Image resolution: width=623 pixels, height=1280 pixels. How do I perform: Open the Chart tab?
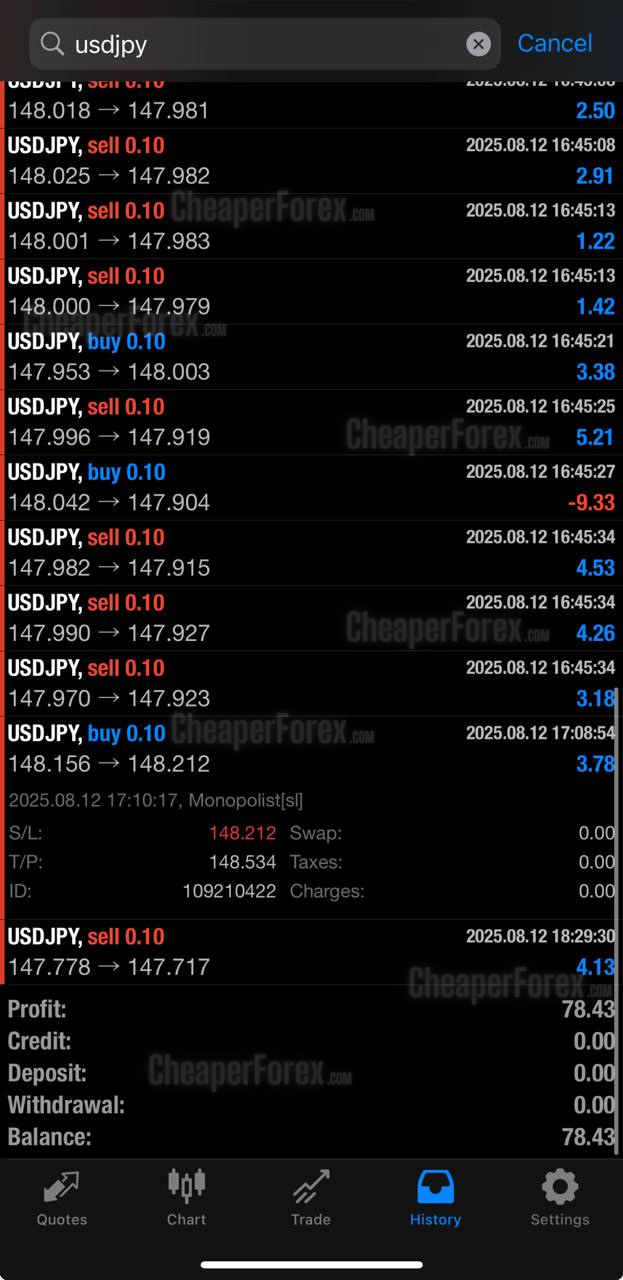click(187, 1198)
